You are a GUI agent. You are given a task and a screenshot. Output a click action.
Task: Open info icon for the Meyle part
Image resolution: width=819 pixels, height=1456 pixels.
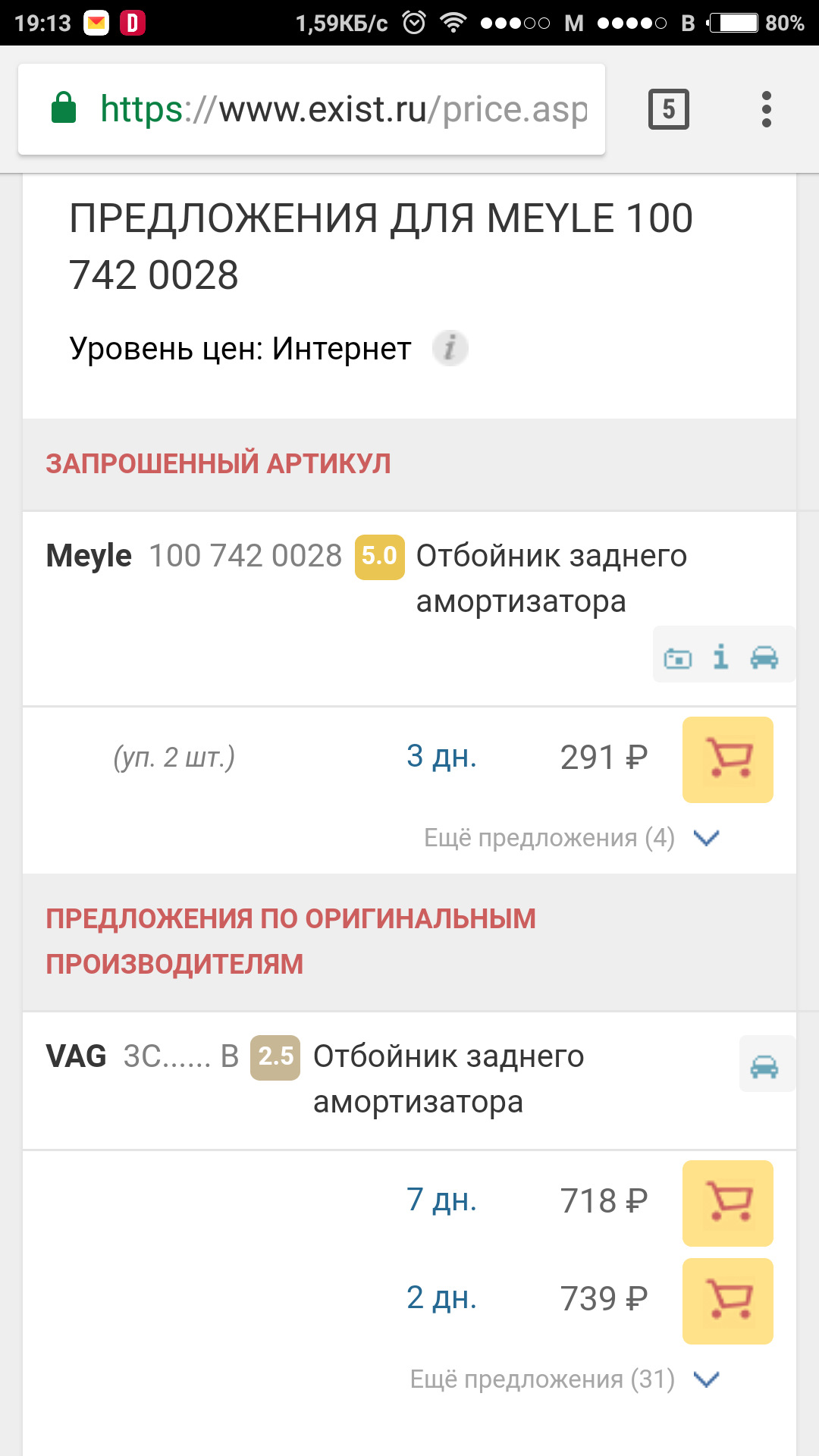pos(720,657)
